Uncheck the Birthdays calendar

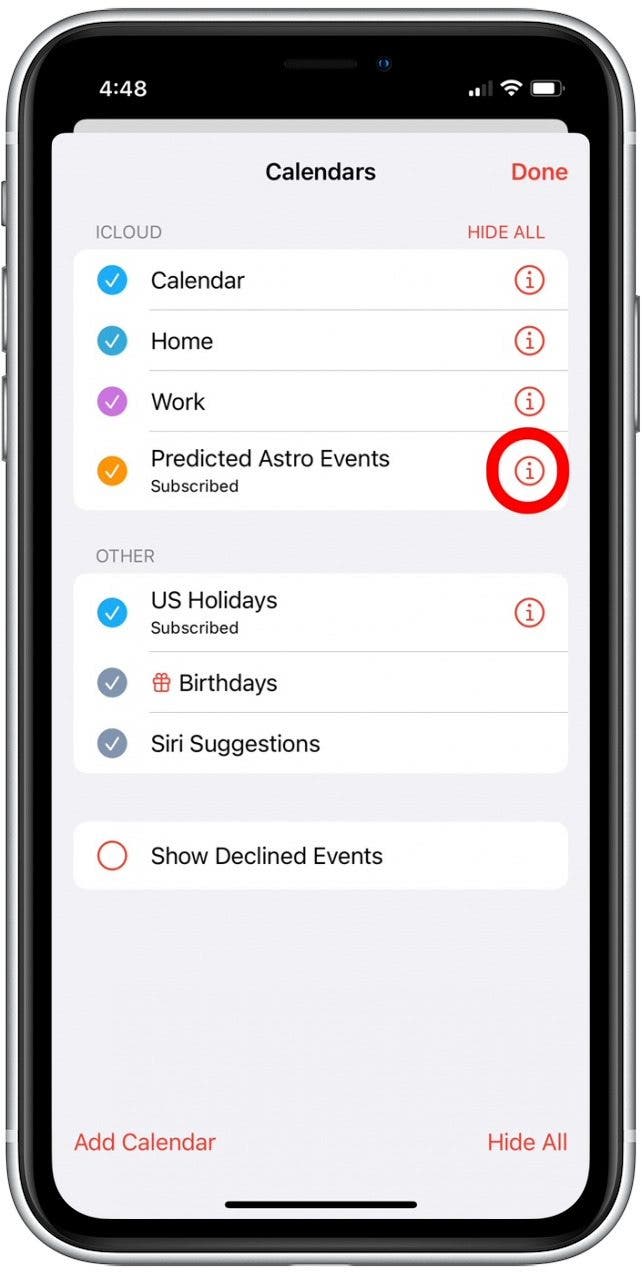click(112, 683)
